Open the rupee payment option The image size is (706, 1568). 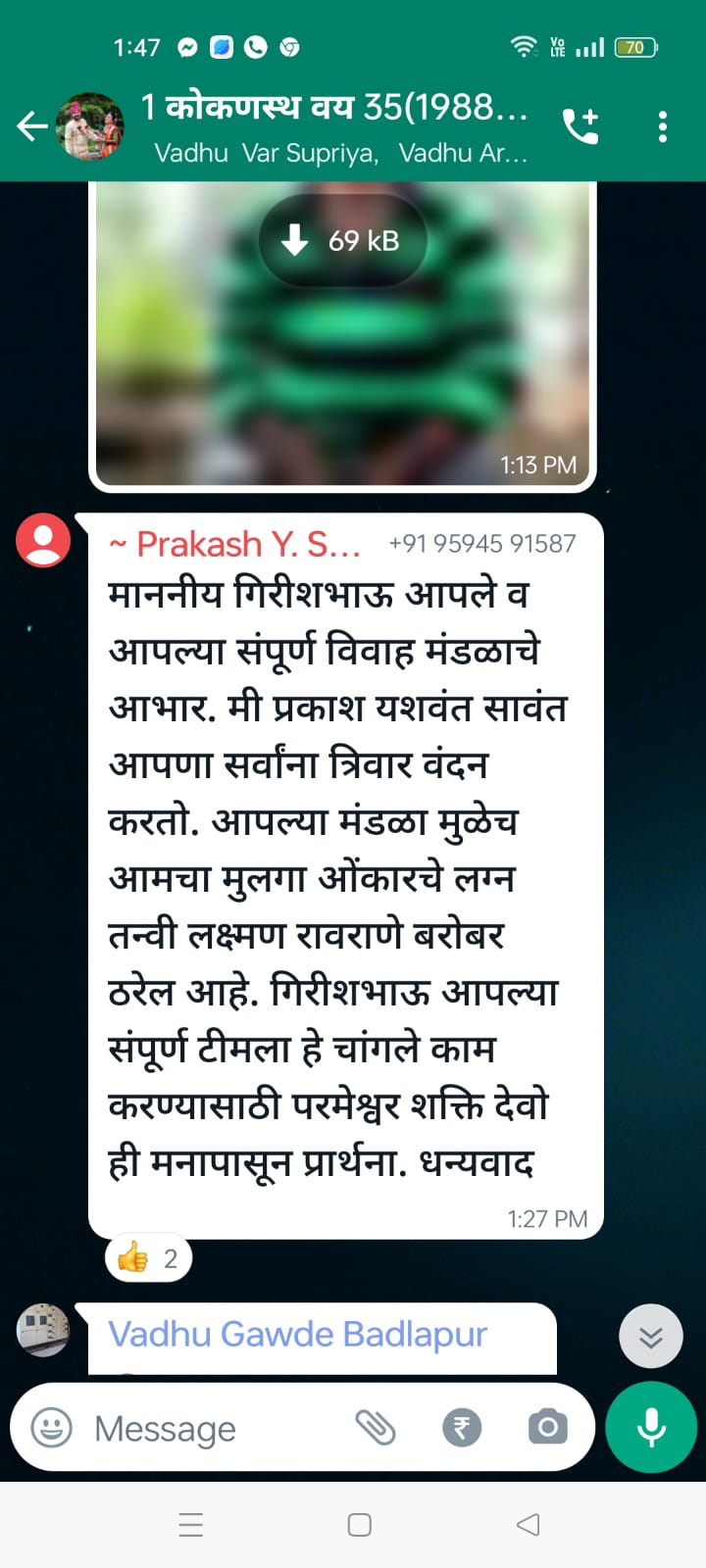pyautogui.click(x=462, y=1428)
